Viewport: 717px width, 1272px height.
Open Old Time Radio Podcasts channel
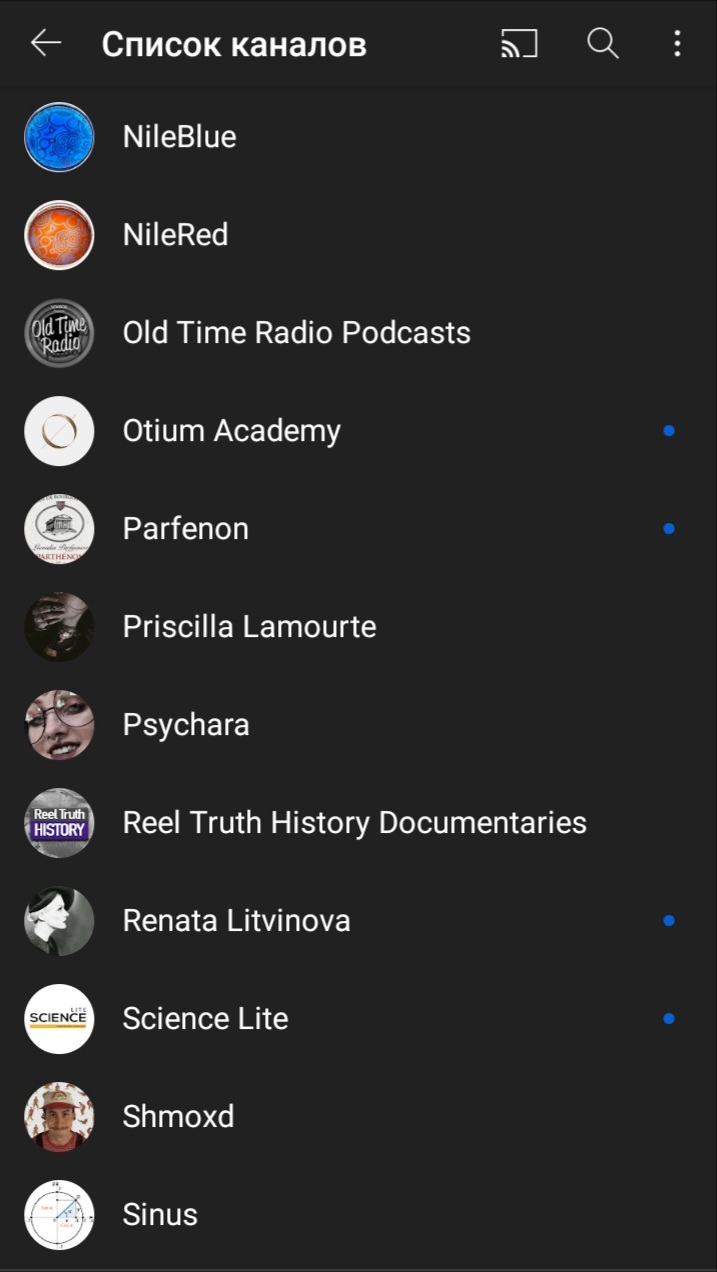(296, 333)
